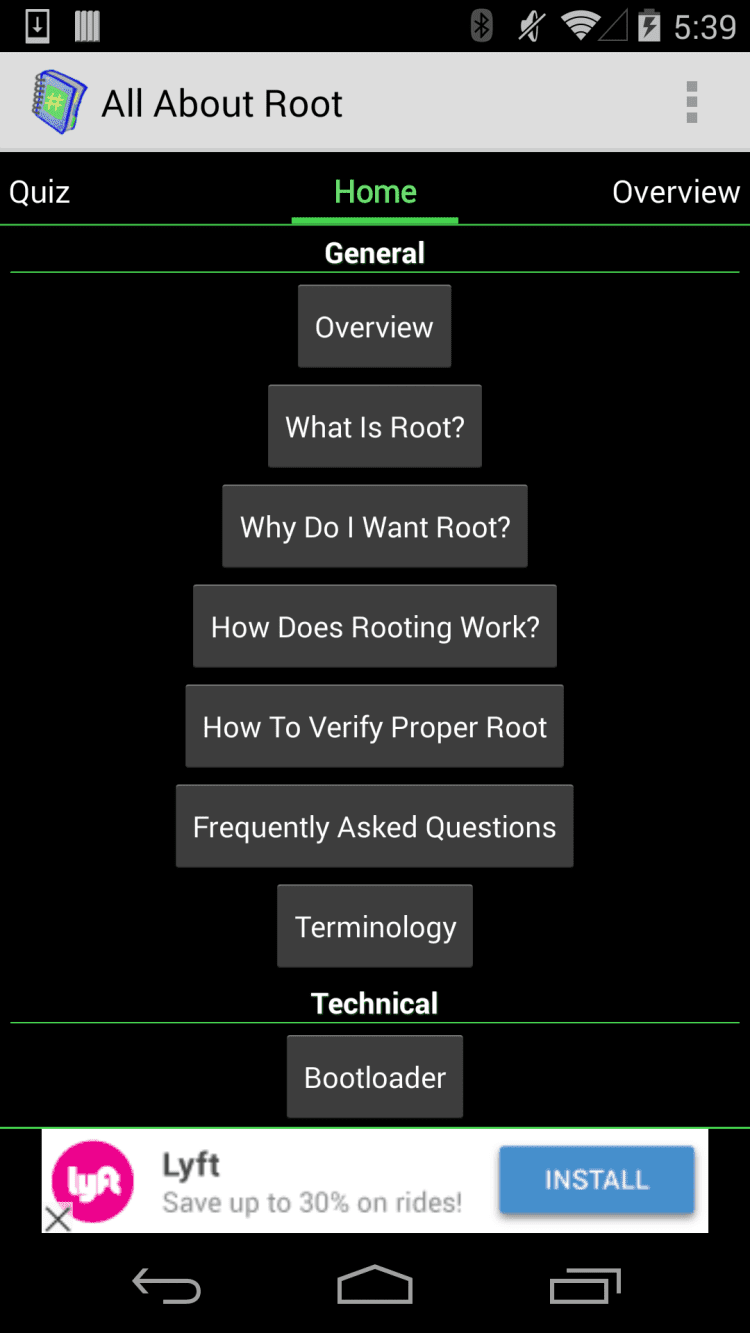Open the overflow menu
The image size is (750, 1333).
tap(691, 103)
